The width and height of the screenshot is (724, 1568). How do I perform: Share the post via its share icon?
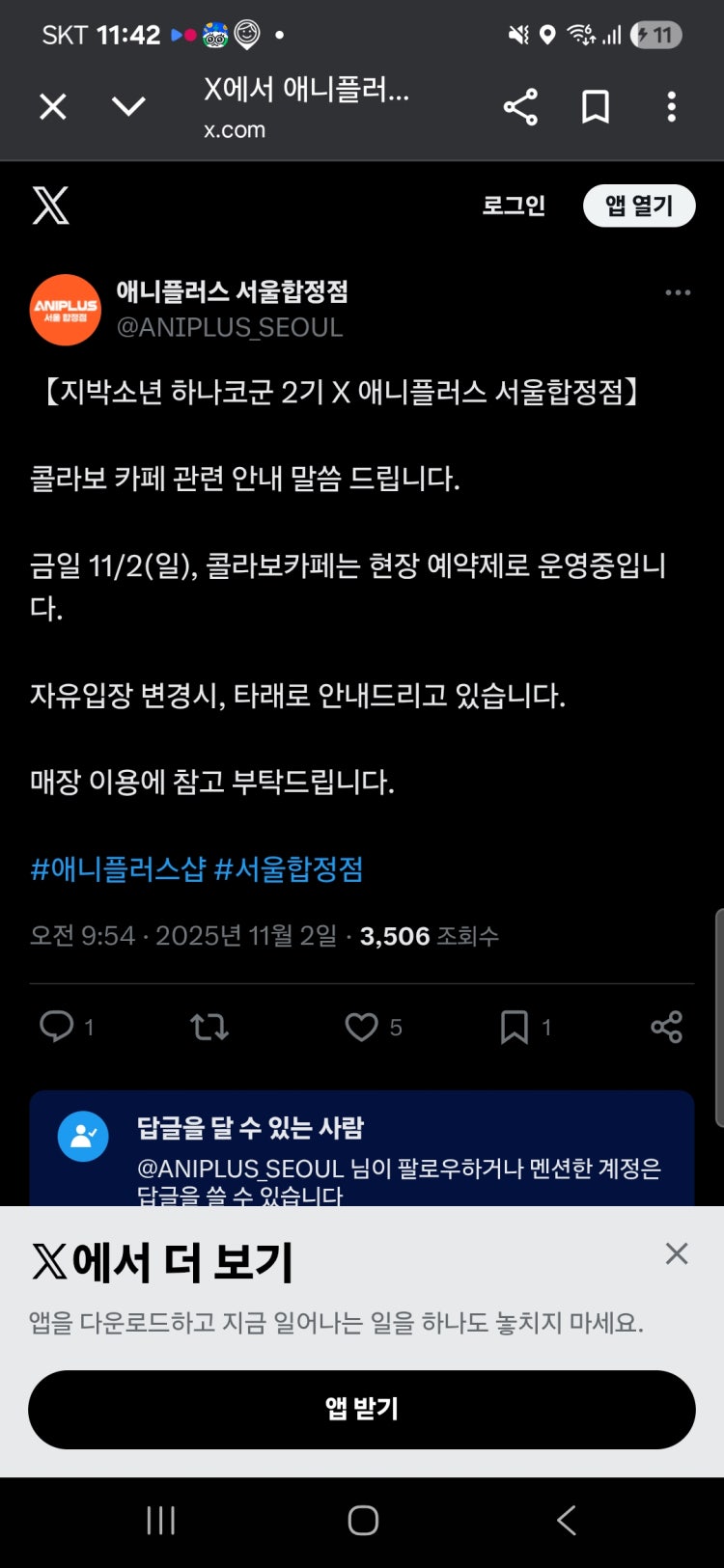[666, 1027]
